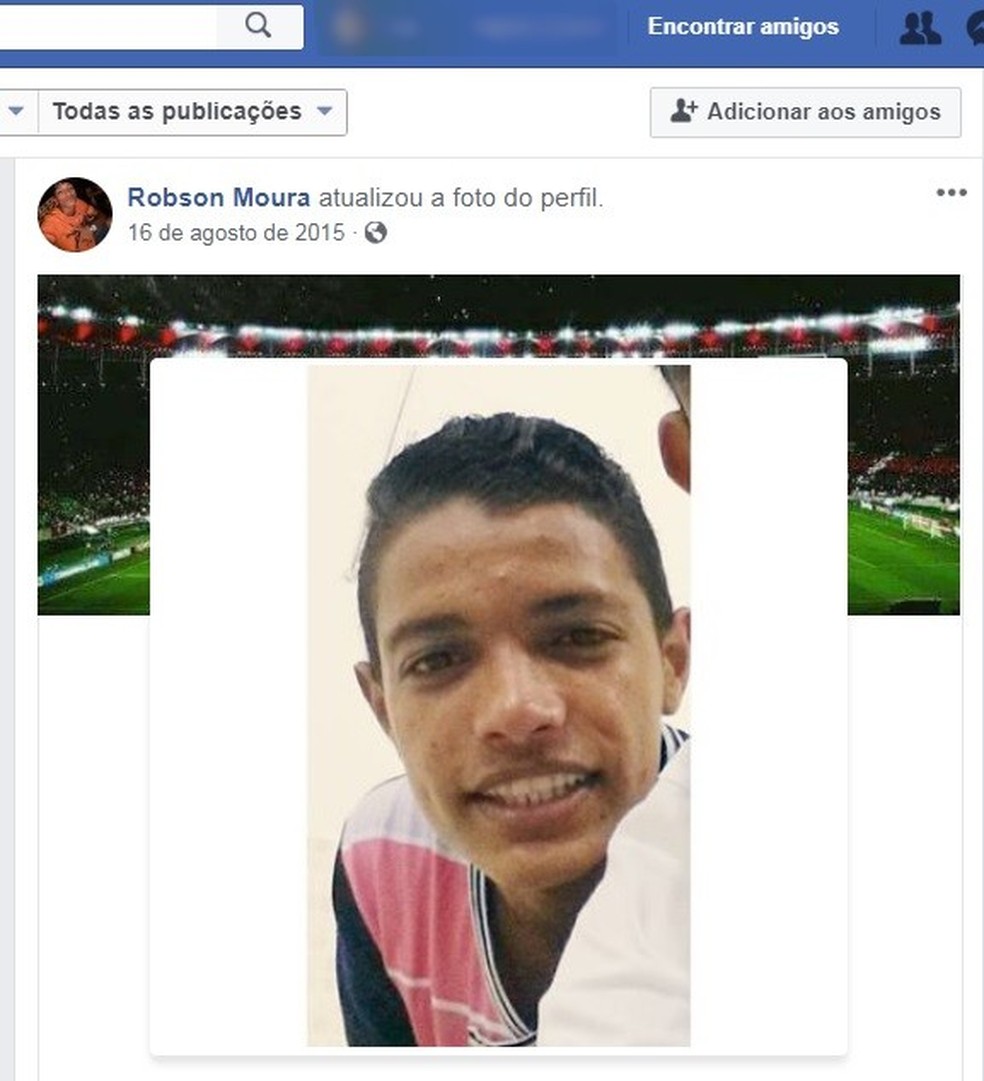Open Robson Moura's profile name link
This screenshot has width=984, height=1081.
click(x=218, y=198)
